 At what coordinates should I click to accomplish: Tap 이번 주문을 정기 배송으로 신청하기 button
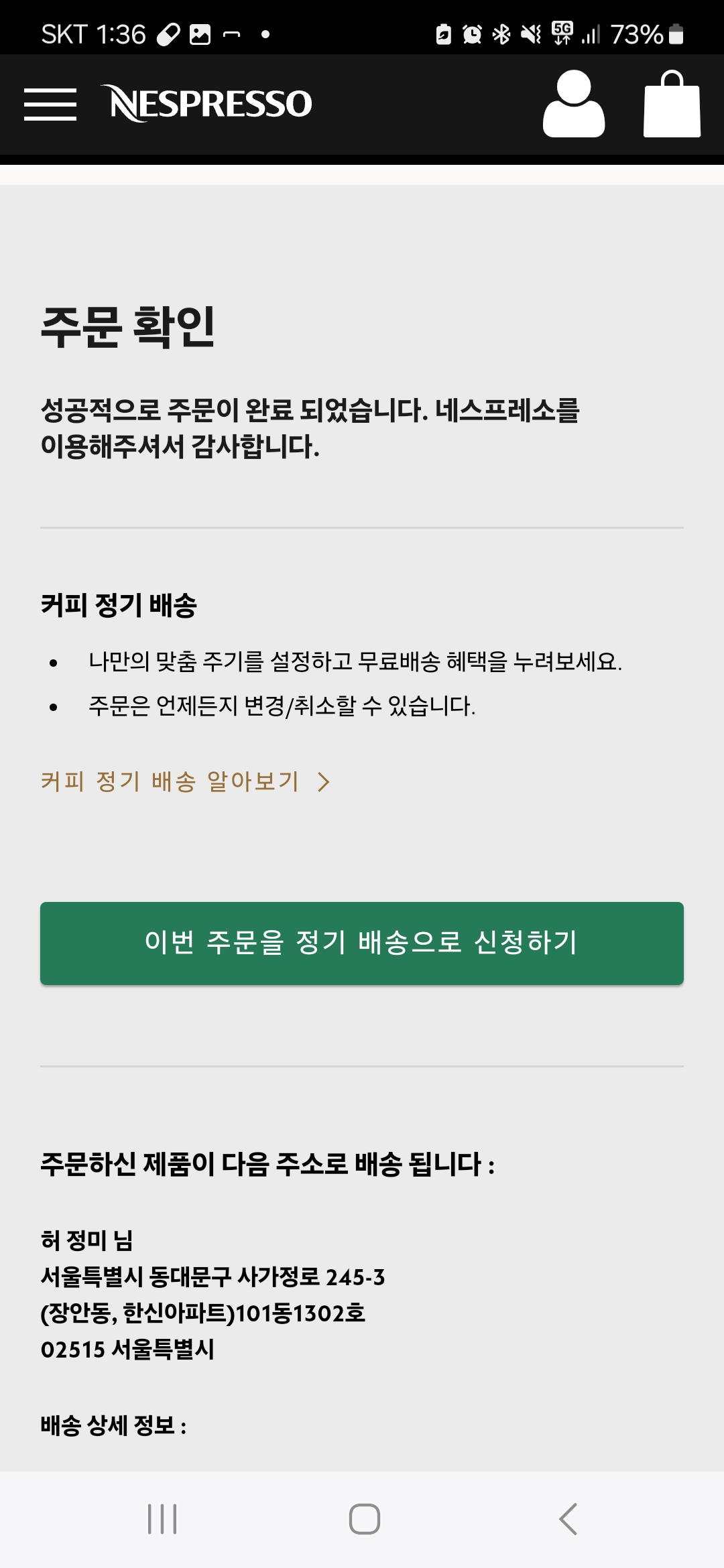click(362, 943)
